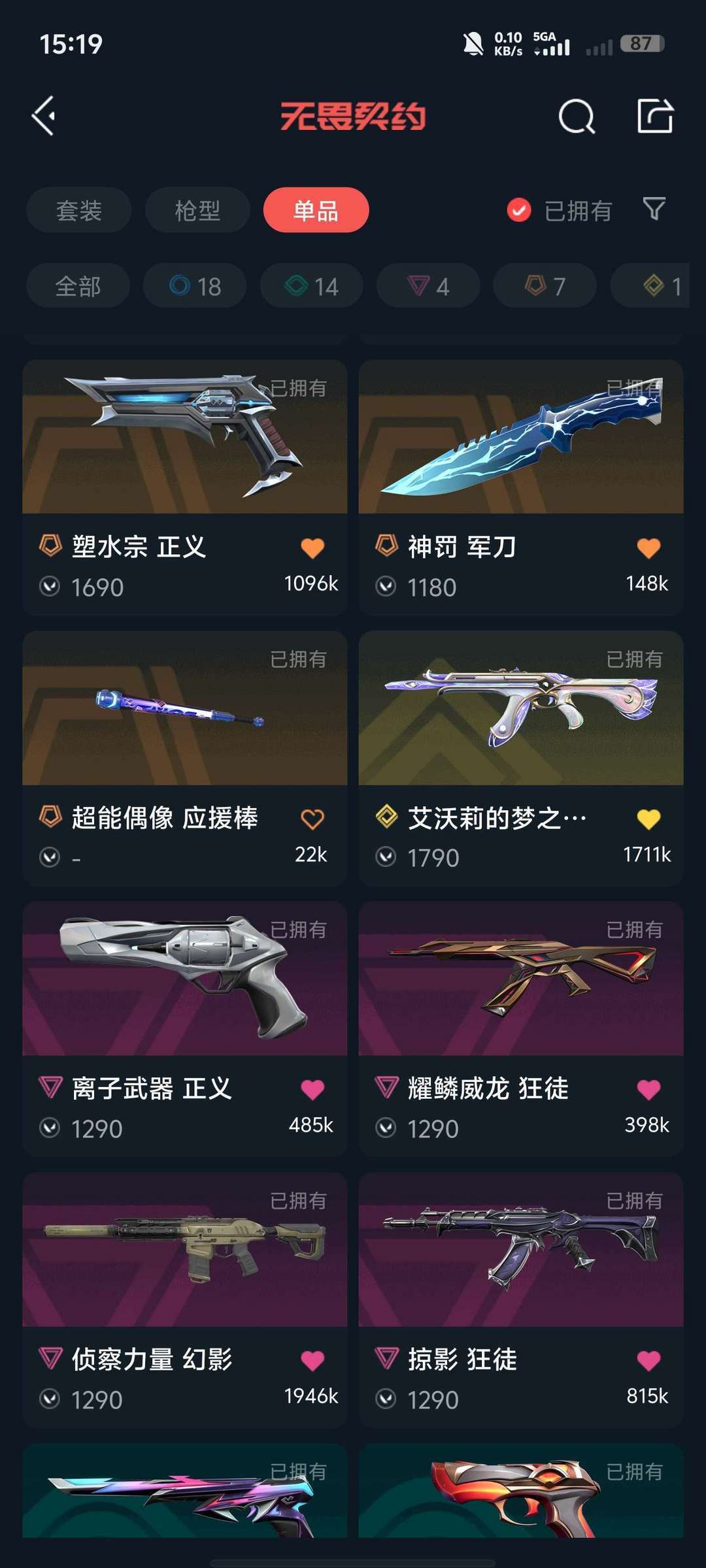Viewport: 706px width, 1568px height.
Task: Unlike the 离子武器 正义 heart icon
Action: pyautogui.click(x=312, y=1089)
